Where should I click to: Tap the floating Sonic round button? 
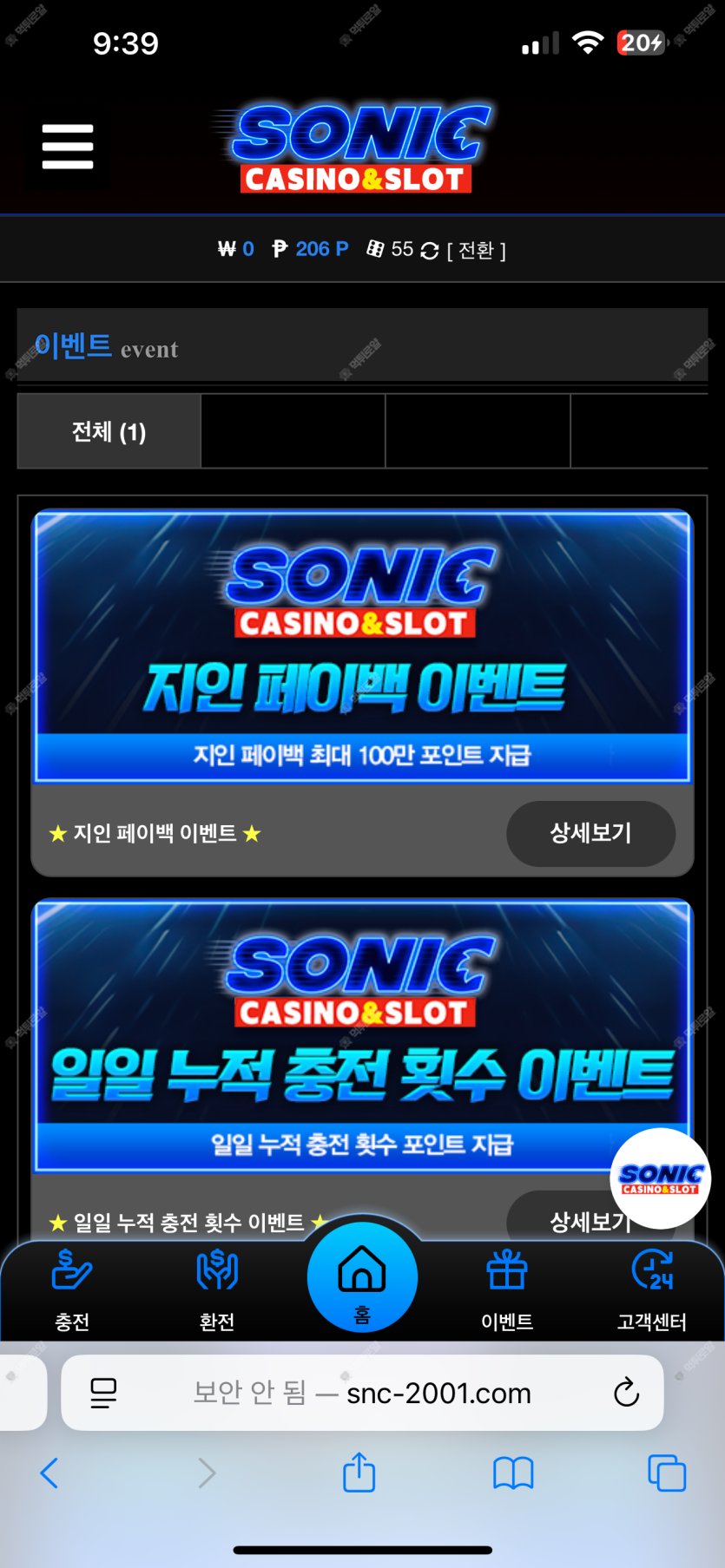[x=661, y=1178]
